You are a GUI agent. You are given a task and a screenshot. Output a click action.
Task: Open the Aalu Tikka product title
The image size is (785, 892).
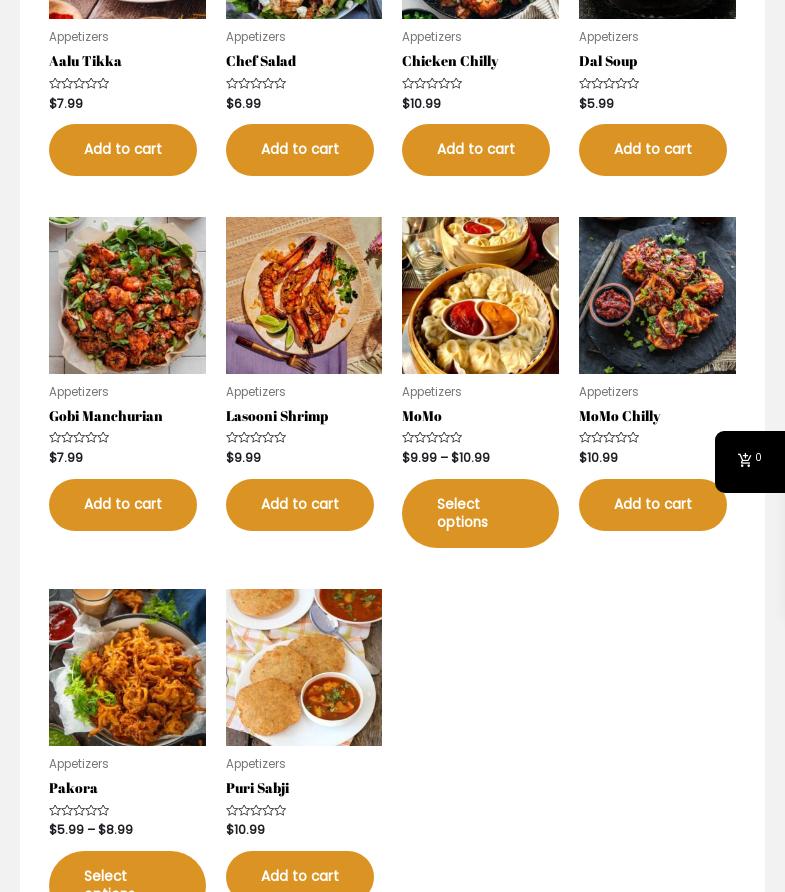coord(85,61)
